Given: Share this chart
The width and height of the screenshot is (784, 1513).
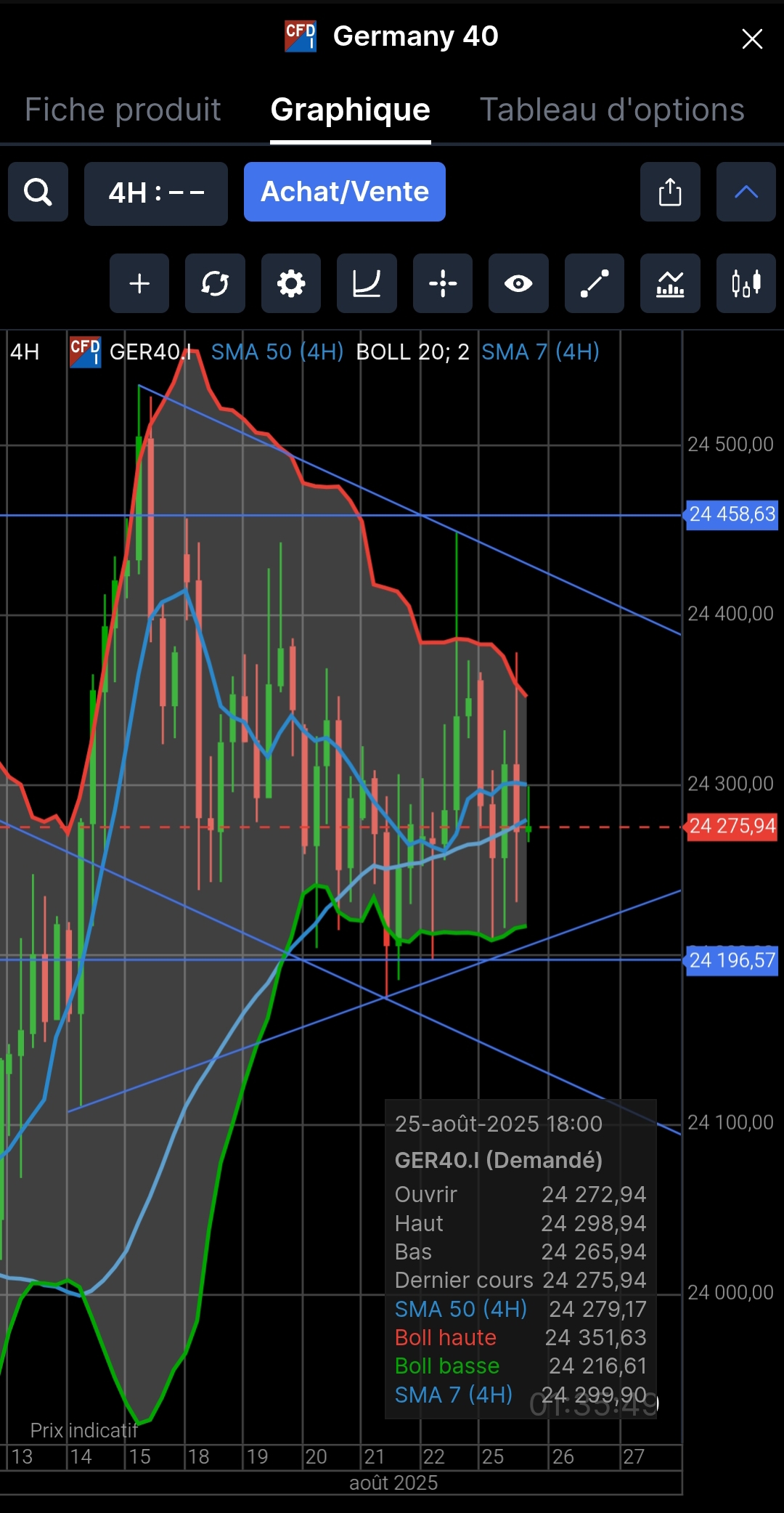Looking at the screenshot, I should tap(670, 192).
